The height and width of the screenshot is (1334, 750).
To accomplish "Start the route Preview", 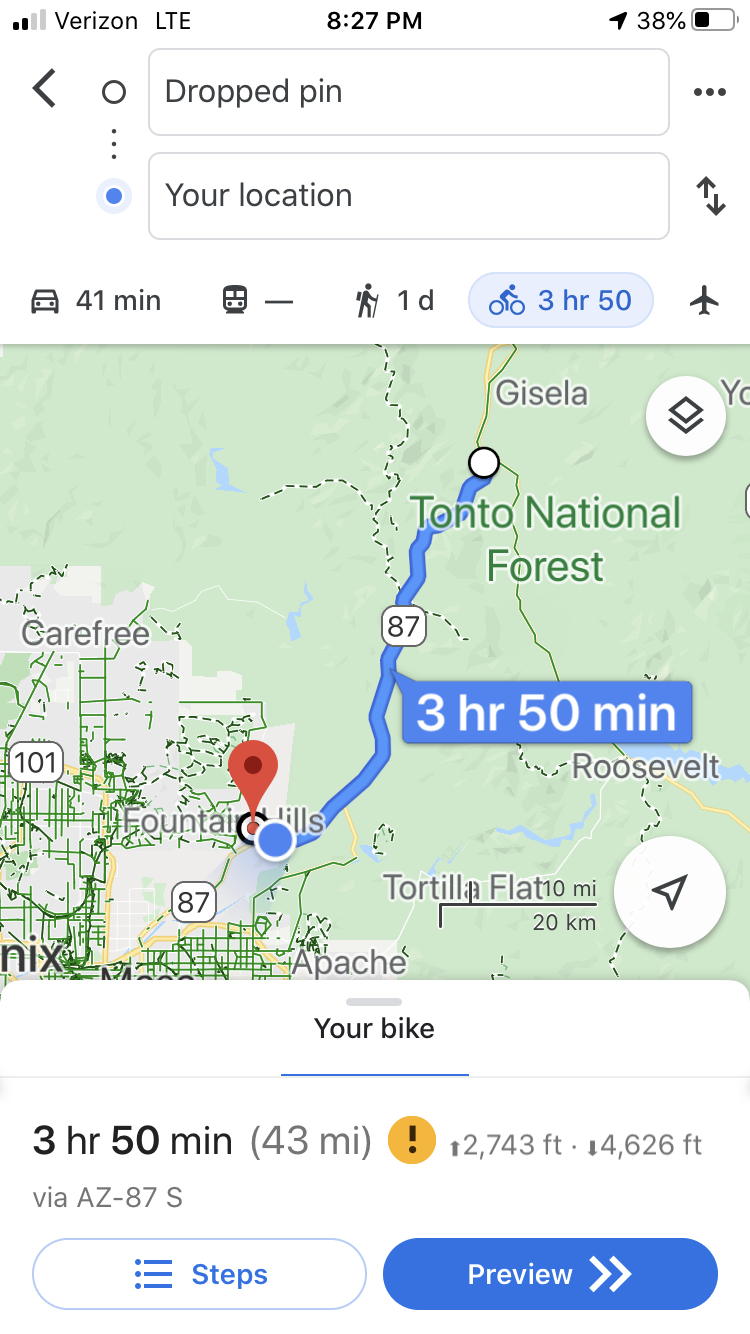I will point(550,1274).
